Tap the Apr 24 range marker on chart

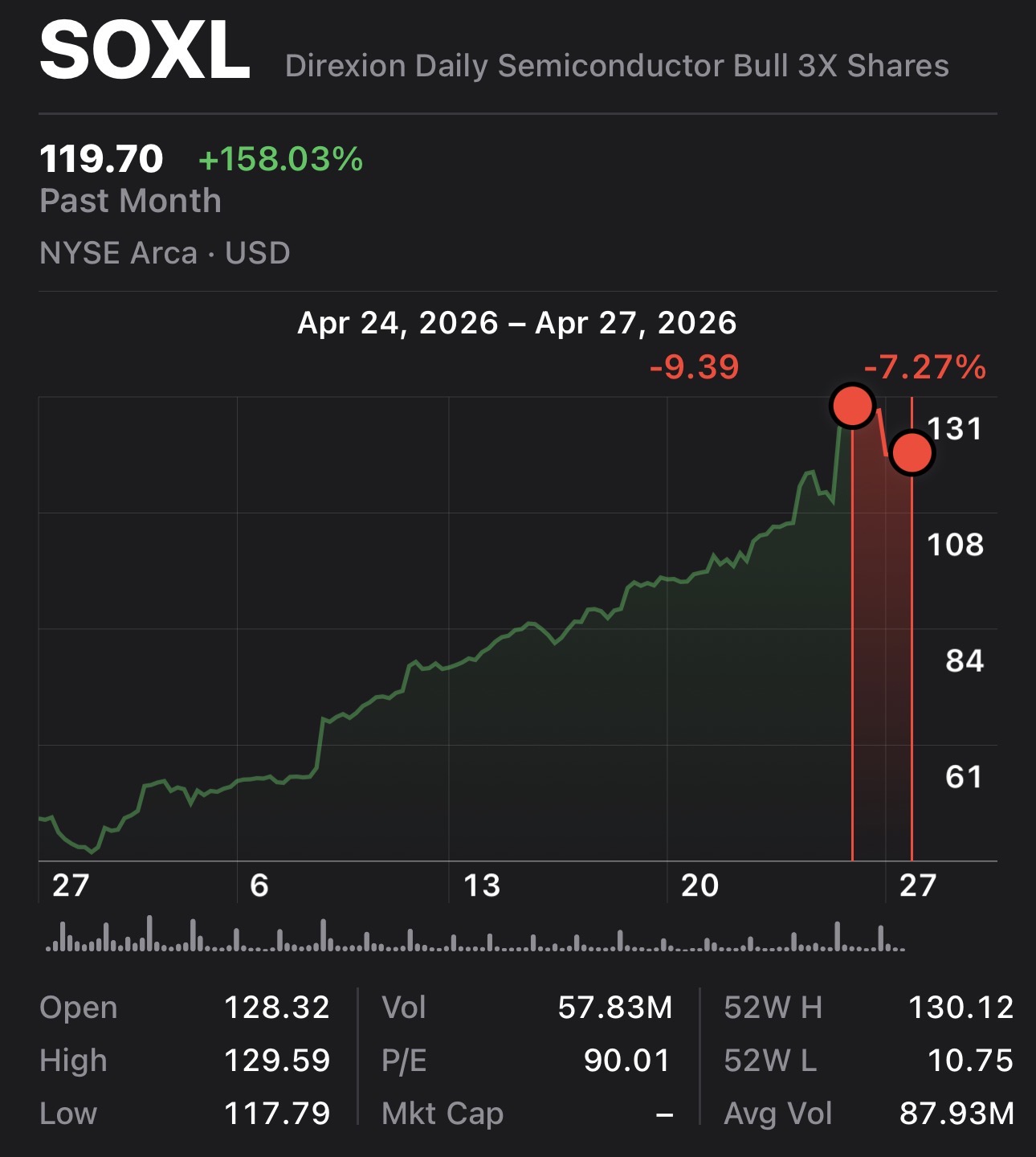click(852, 406)
